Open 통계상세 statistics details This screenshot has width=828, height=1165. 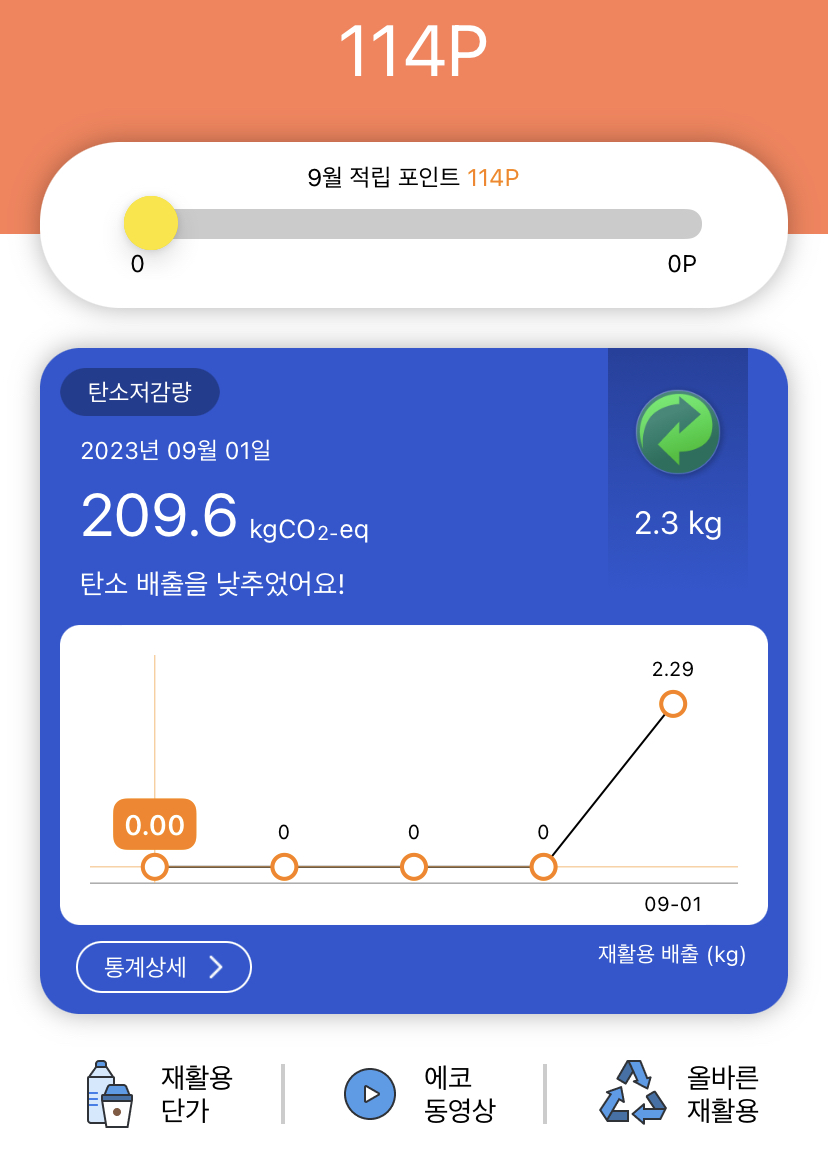point(163,967)
